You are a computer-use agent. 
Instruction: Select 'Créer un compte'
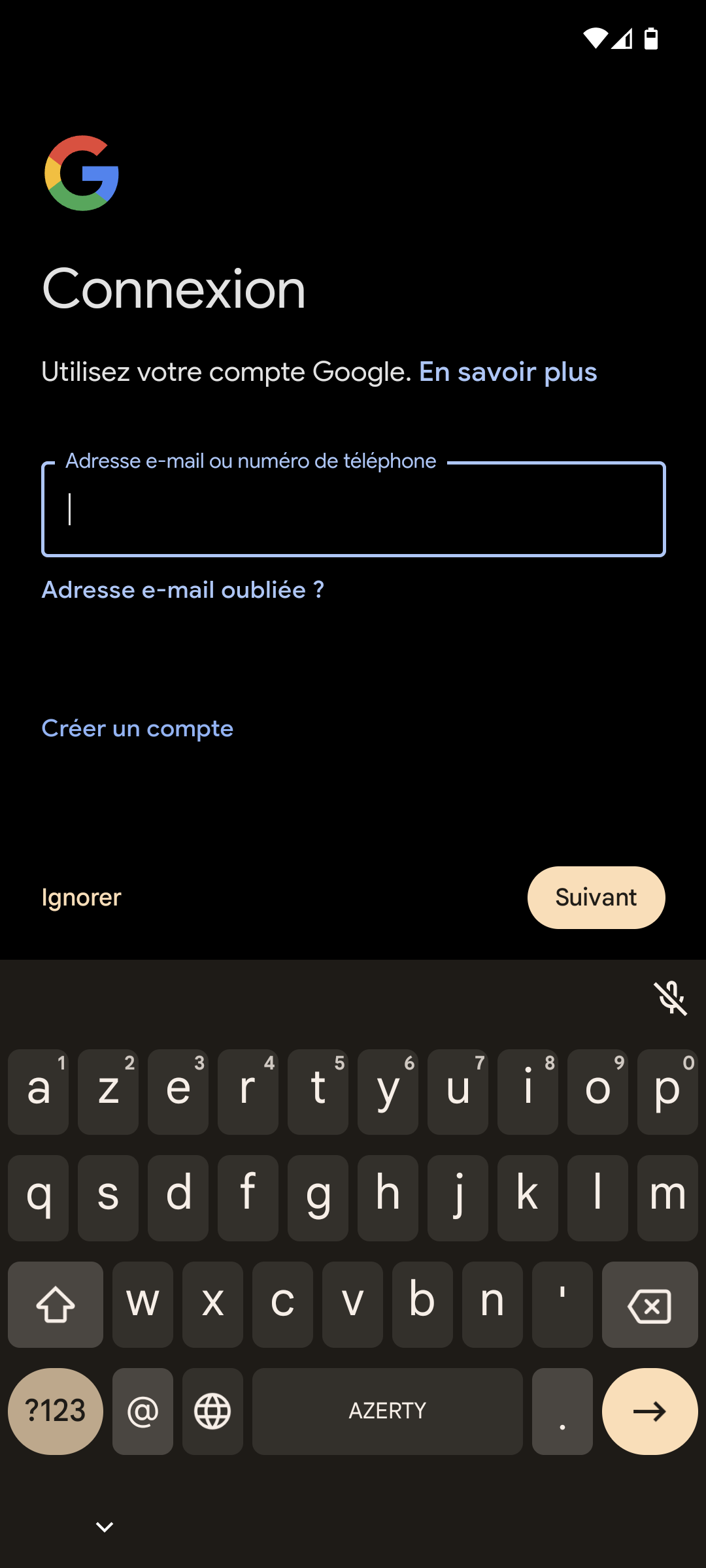click(137, 728)
